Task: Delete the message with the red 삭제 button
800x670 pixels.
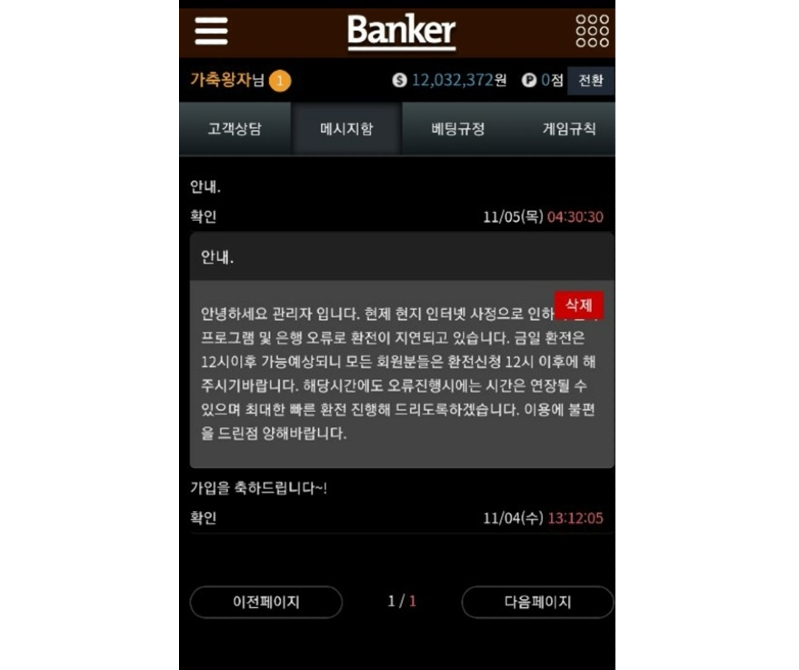Action: tap(579, 305)
